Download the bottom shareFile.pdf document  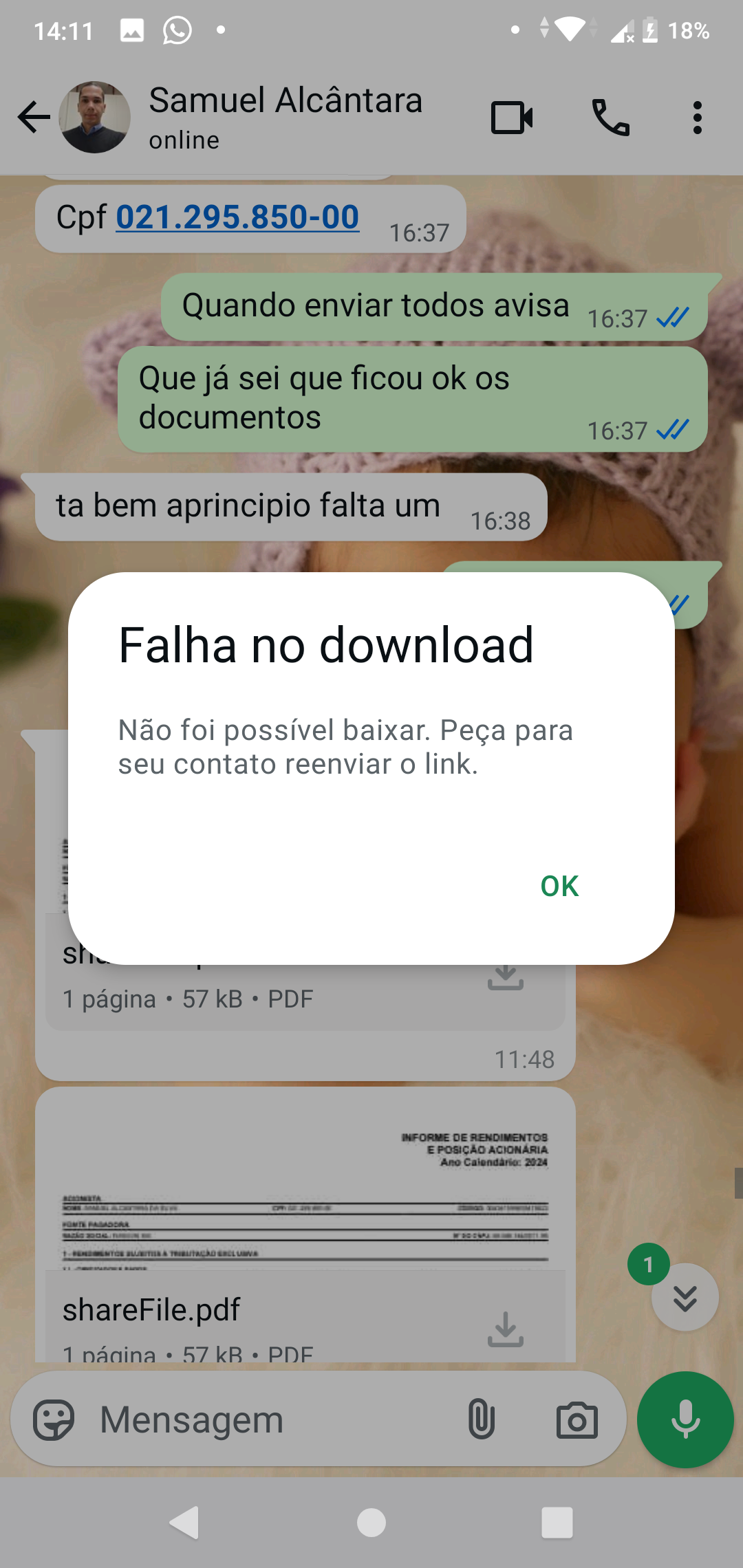click(506, 1329)
